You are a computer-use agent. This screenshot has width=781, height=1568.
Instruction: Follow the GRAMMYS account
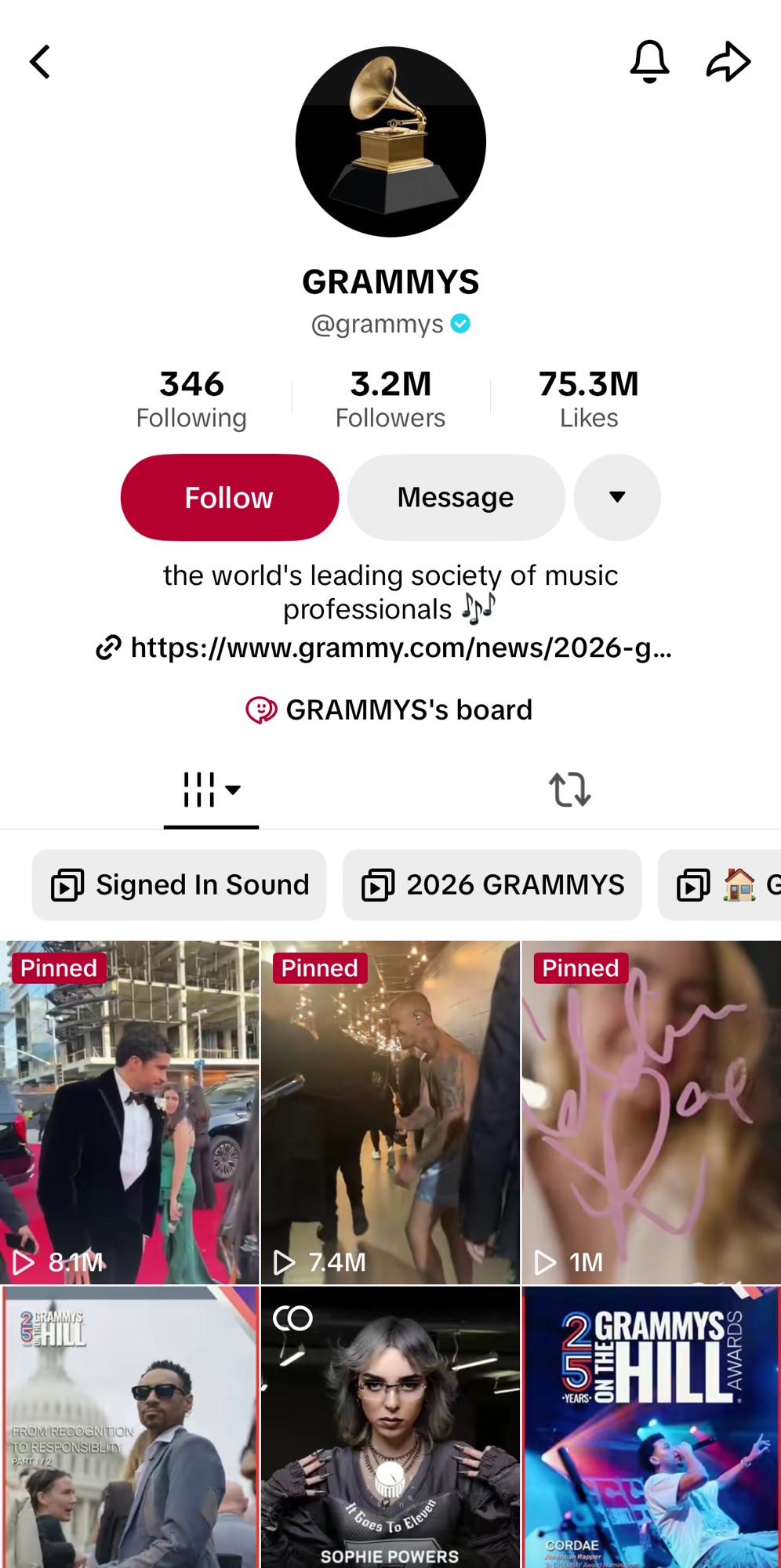click(230, 497)
